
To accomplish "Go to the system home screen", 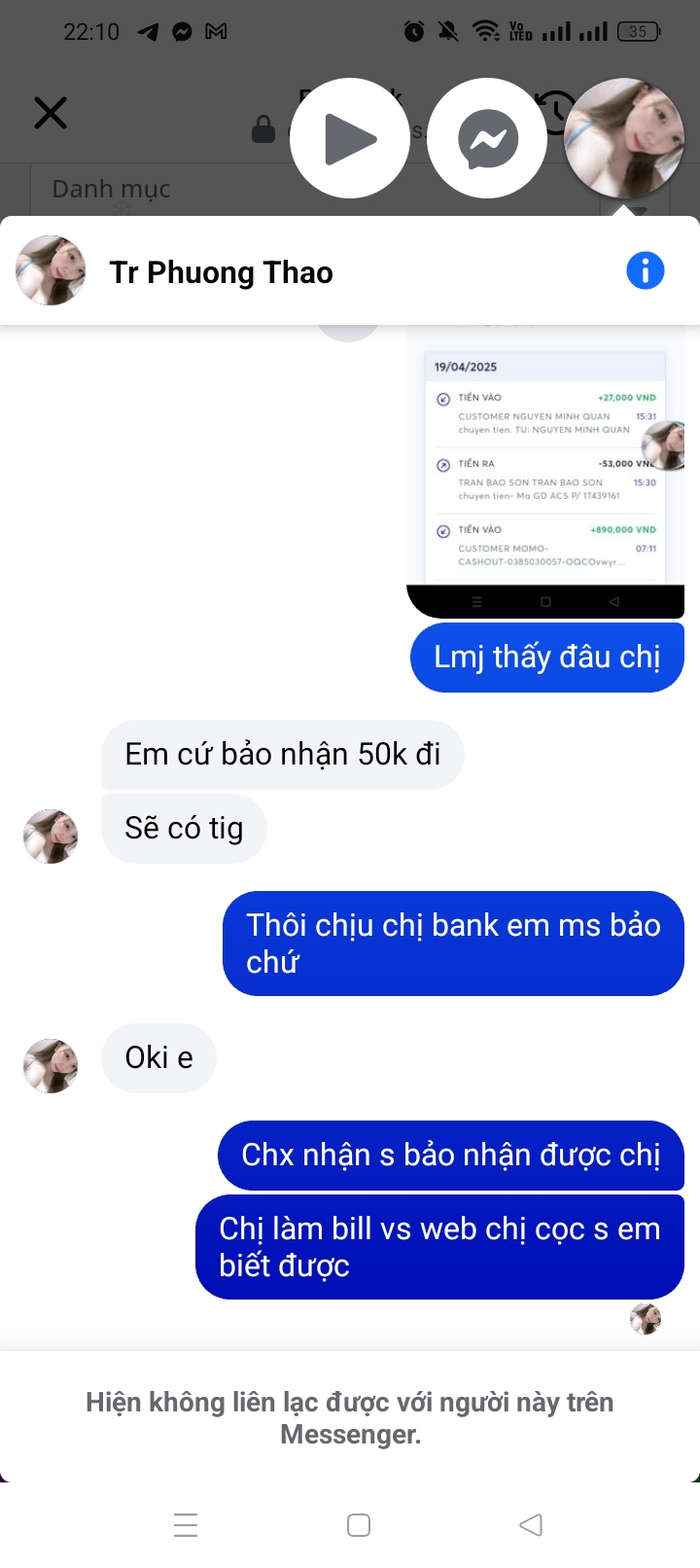I will (359, 1524).
